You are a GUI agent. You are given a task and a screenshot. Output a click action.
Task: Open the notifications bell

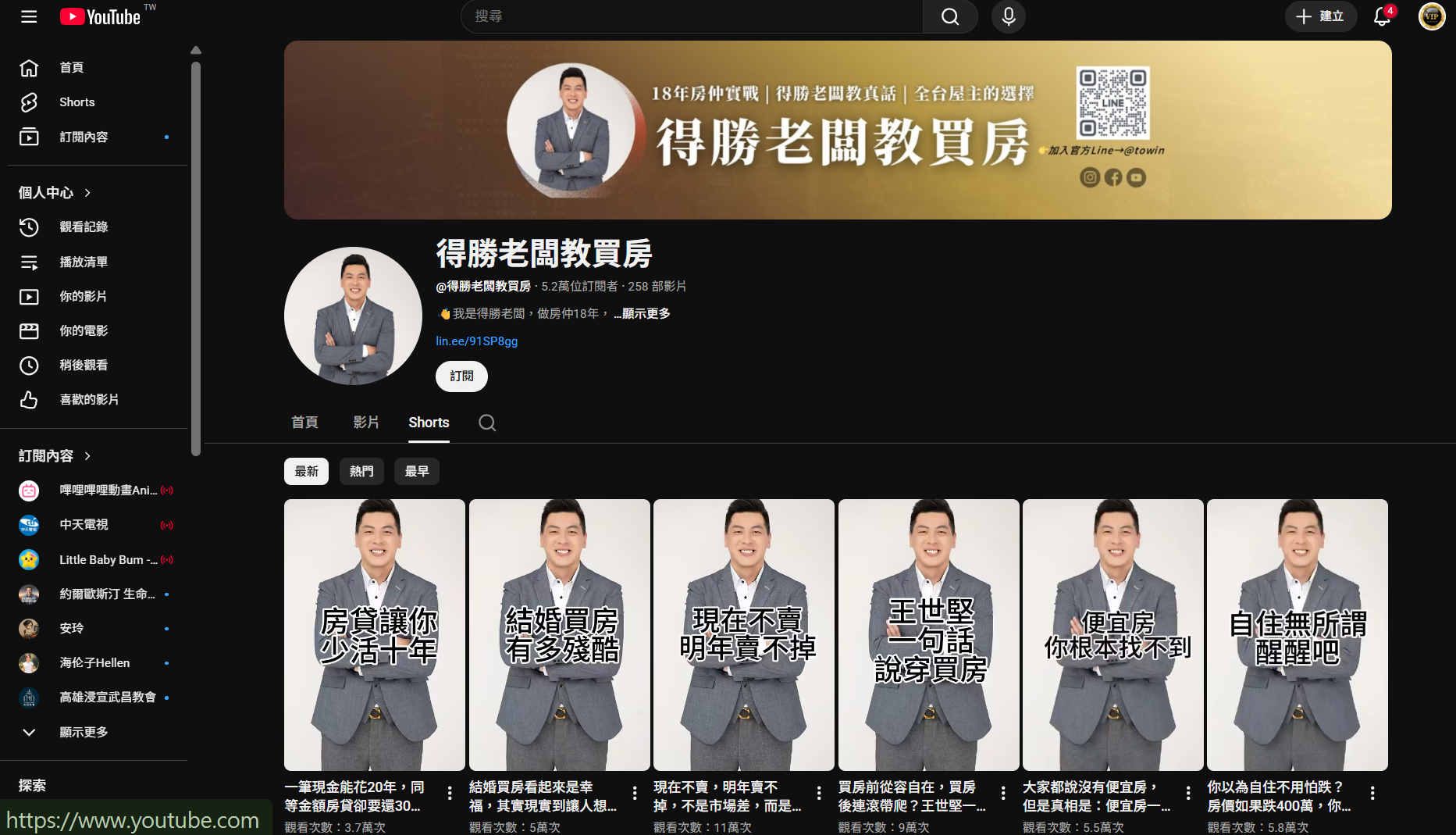1381,16
